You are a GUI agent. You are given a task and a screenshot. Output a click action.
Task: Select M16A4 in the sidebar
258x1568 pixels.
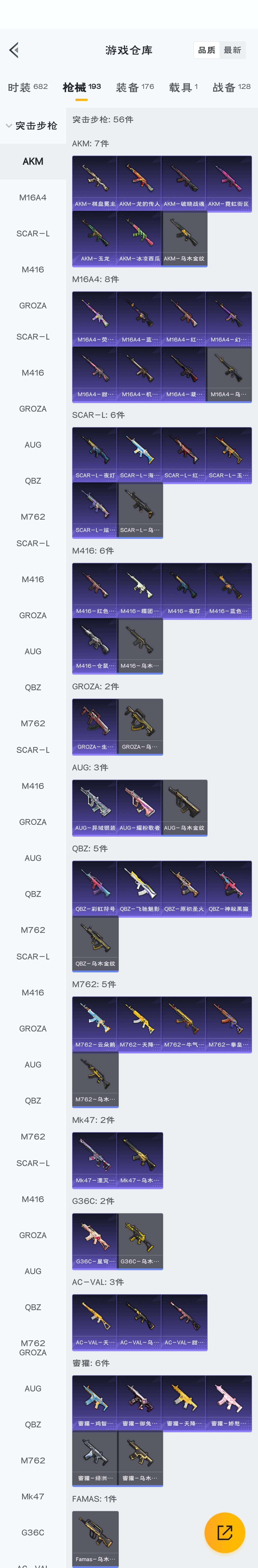click(33, 197)
